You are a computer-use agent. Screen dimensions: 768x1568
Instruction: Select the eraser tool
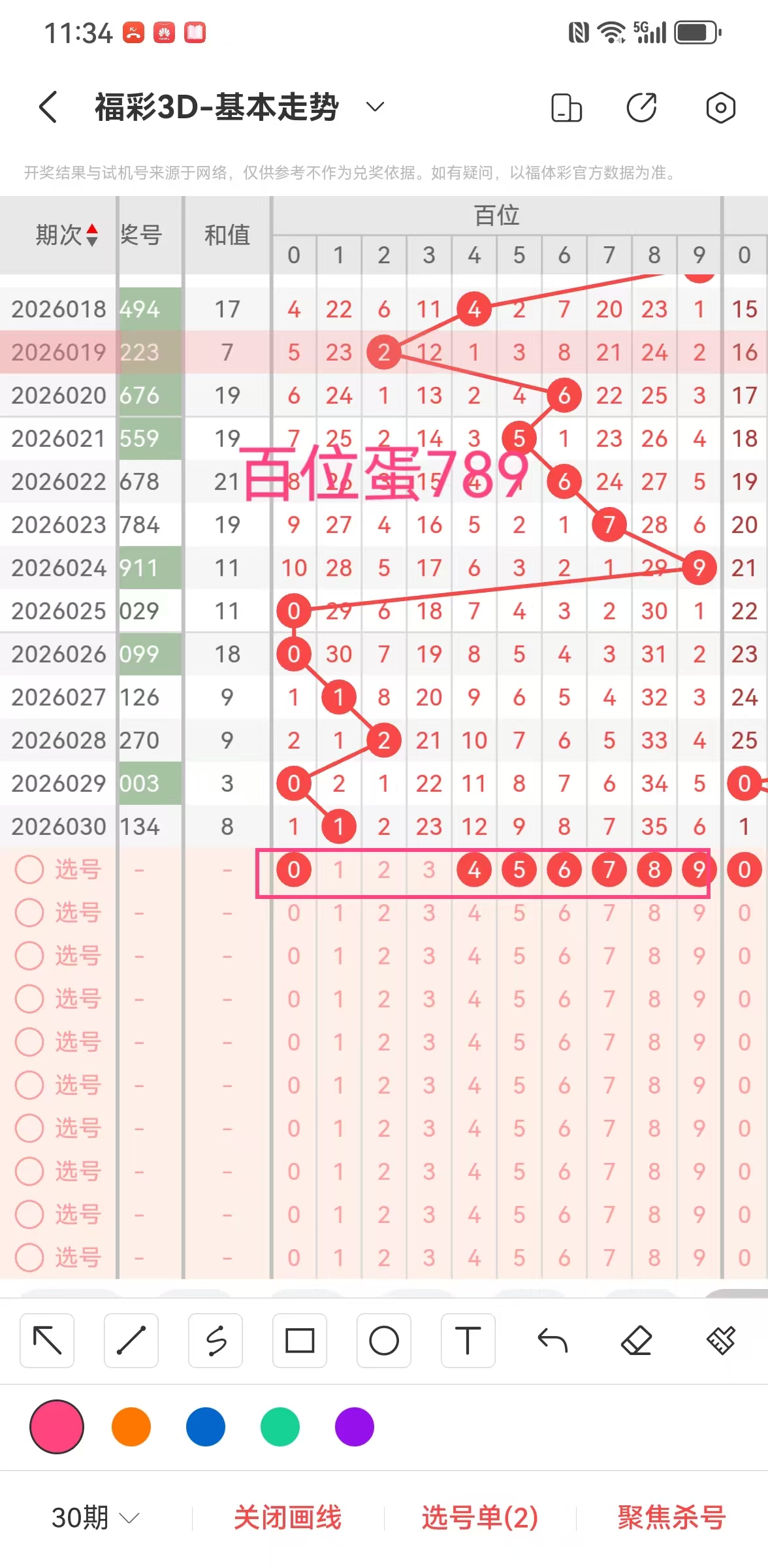[637, 1341]
